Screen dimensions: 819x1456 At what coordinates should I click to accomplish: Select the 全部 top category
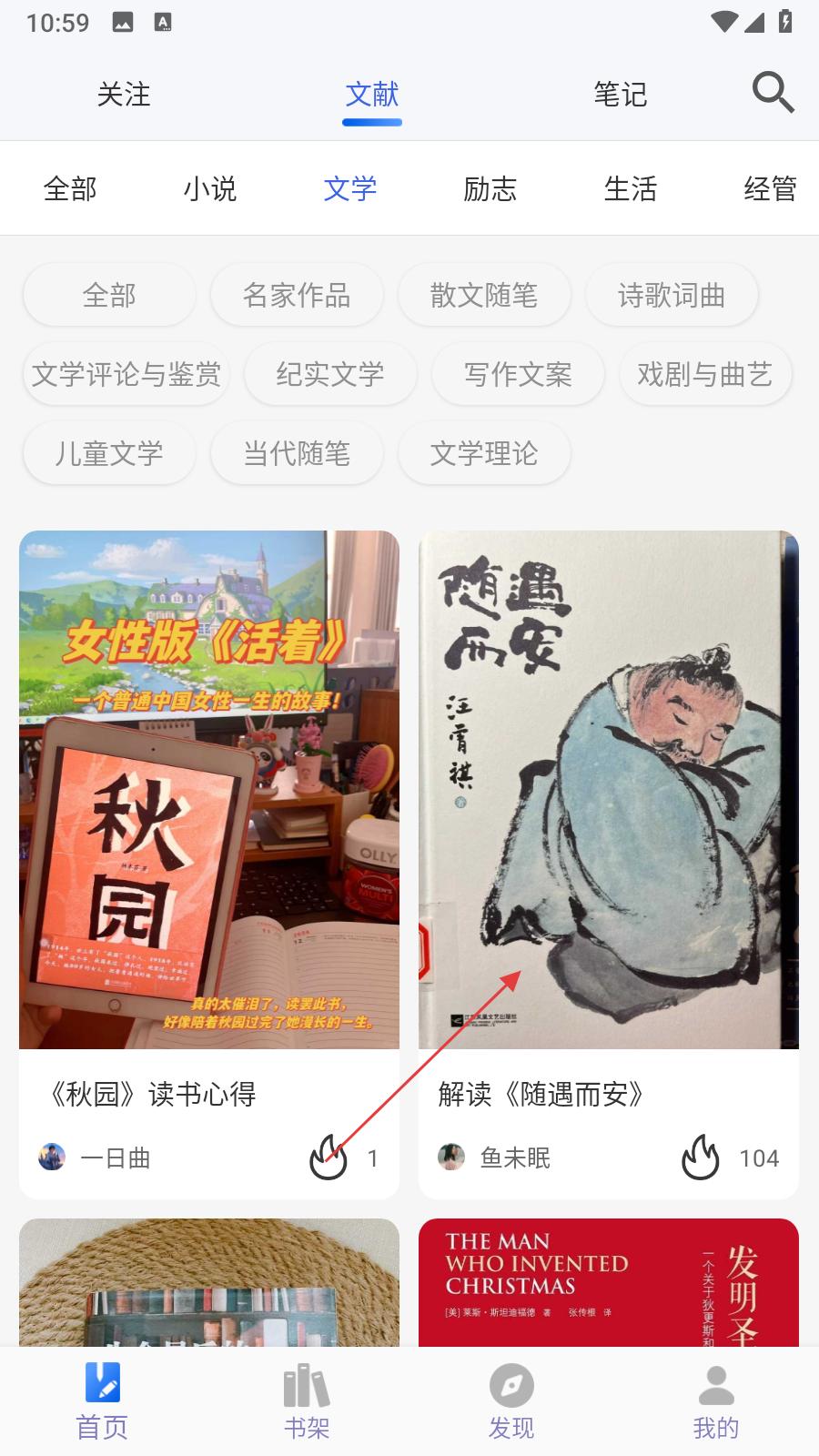click(70, 188)
